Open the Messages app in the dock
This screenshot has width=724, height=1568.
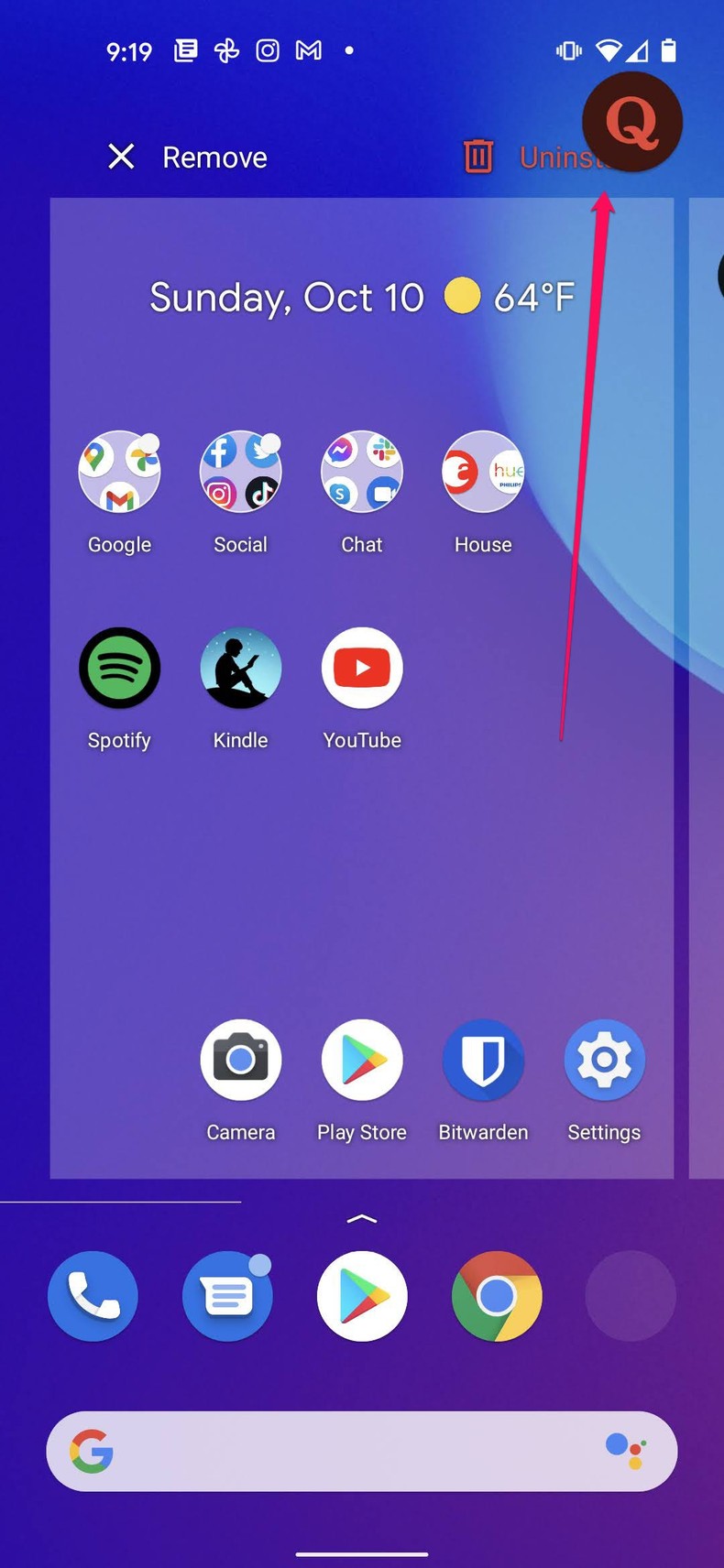227,1296
